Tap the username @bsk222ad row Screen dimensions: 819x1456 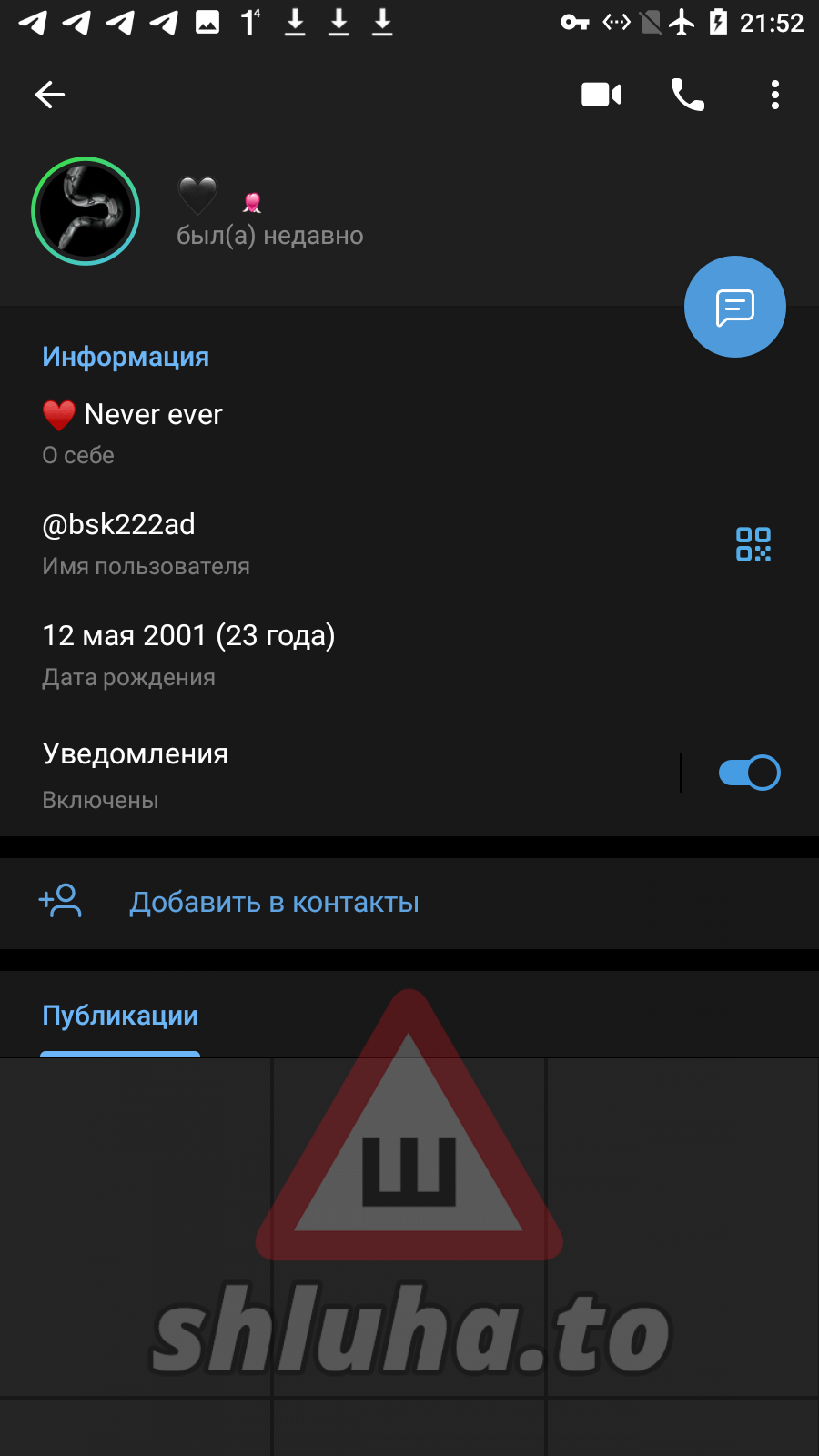[x=273, y=543]
